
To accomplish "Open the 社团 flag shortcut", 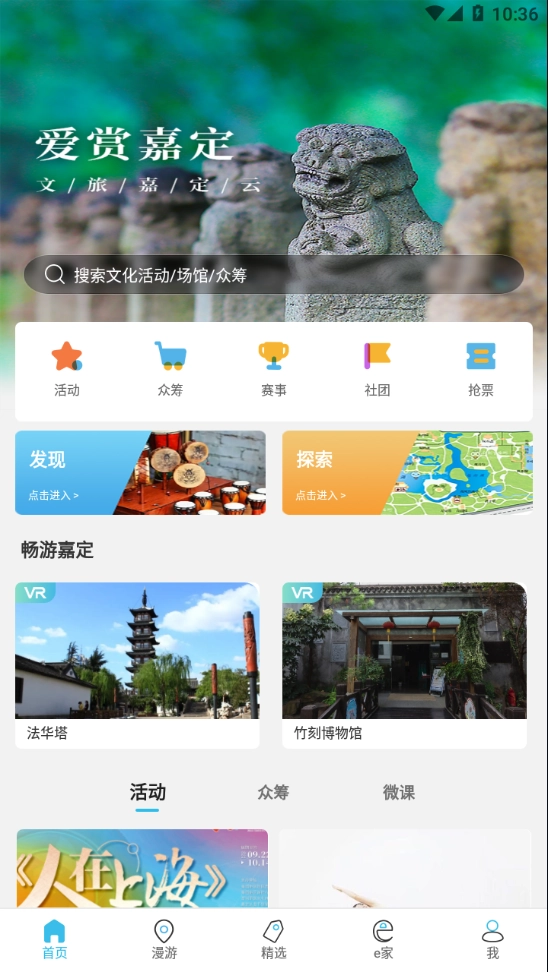I will (377, 369).
